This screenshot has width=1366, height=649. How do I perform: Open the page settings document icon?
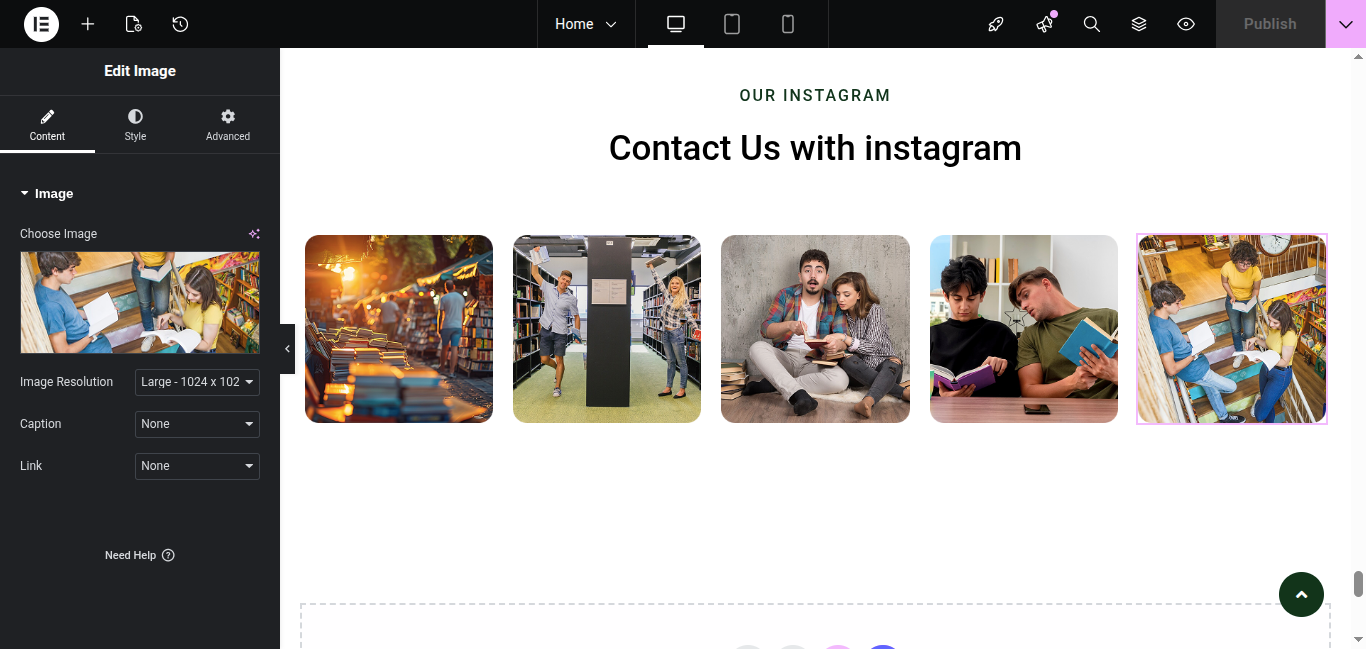[x=134, y=24]
